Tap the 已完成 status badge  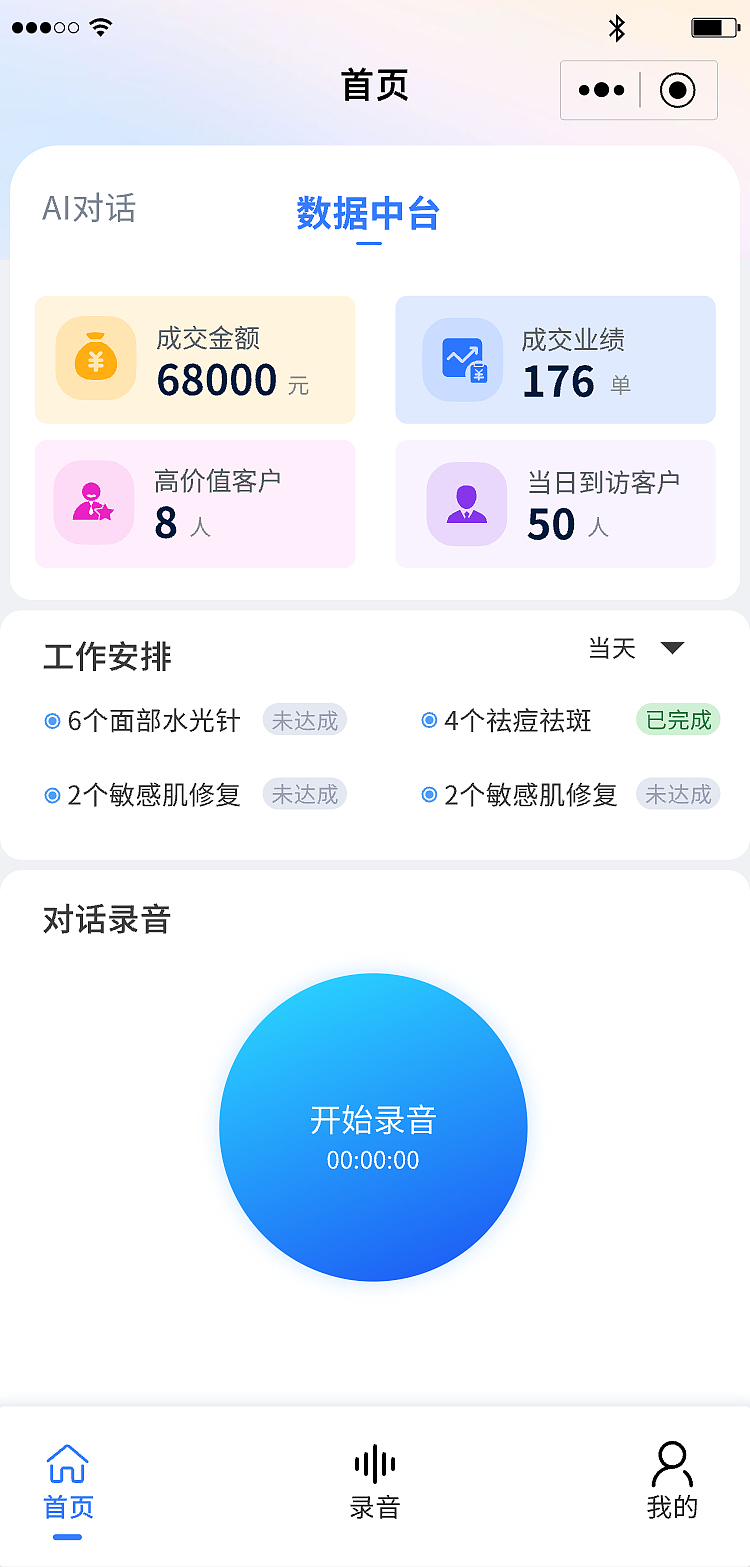(678, 720)
